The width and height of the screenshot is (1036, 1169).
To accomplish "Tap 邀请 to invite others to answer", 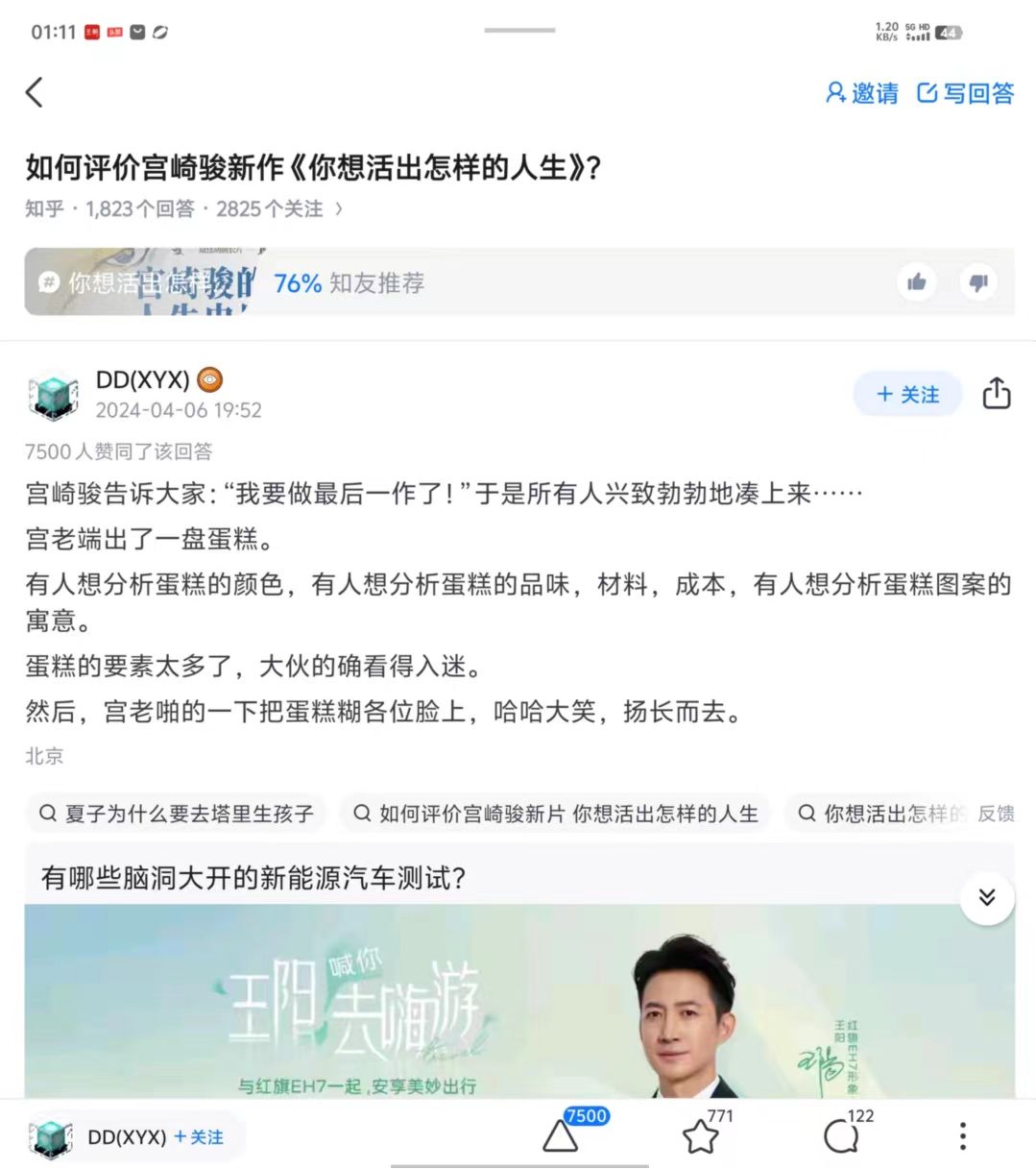I will 862,93.
